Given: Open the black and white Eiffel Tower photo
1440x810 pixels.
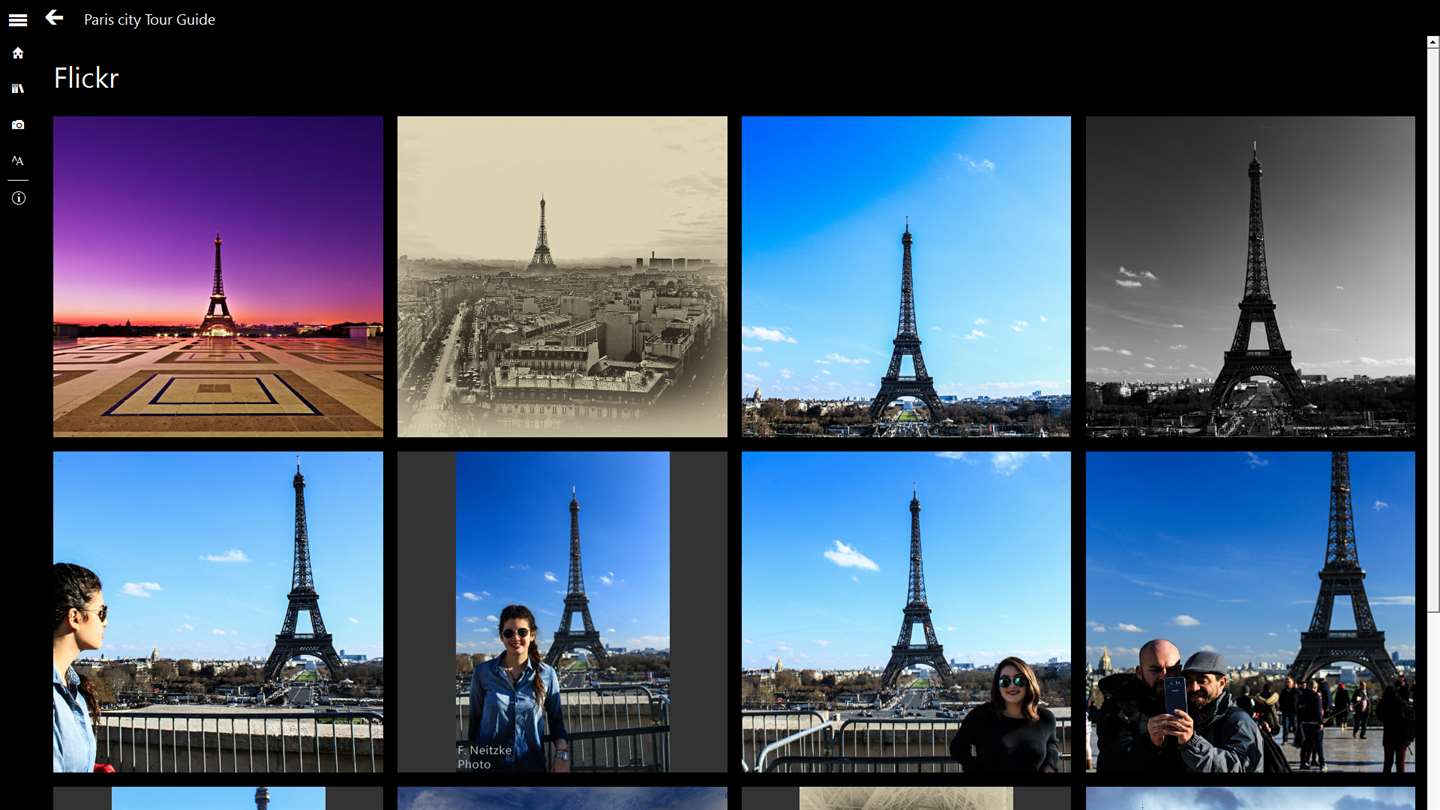Looking at the screenshot, I should (1250, 276).
